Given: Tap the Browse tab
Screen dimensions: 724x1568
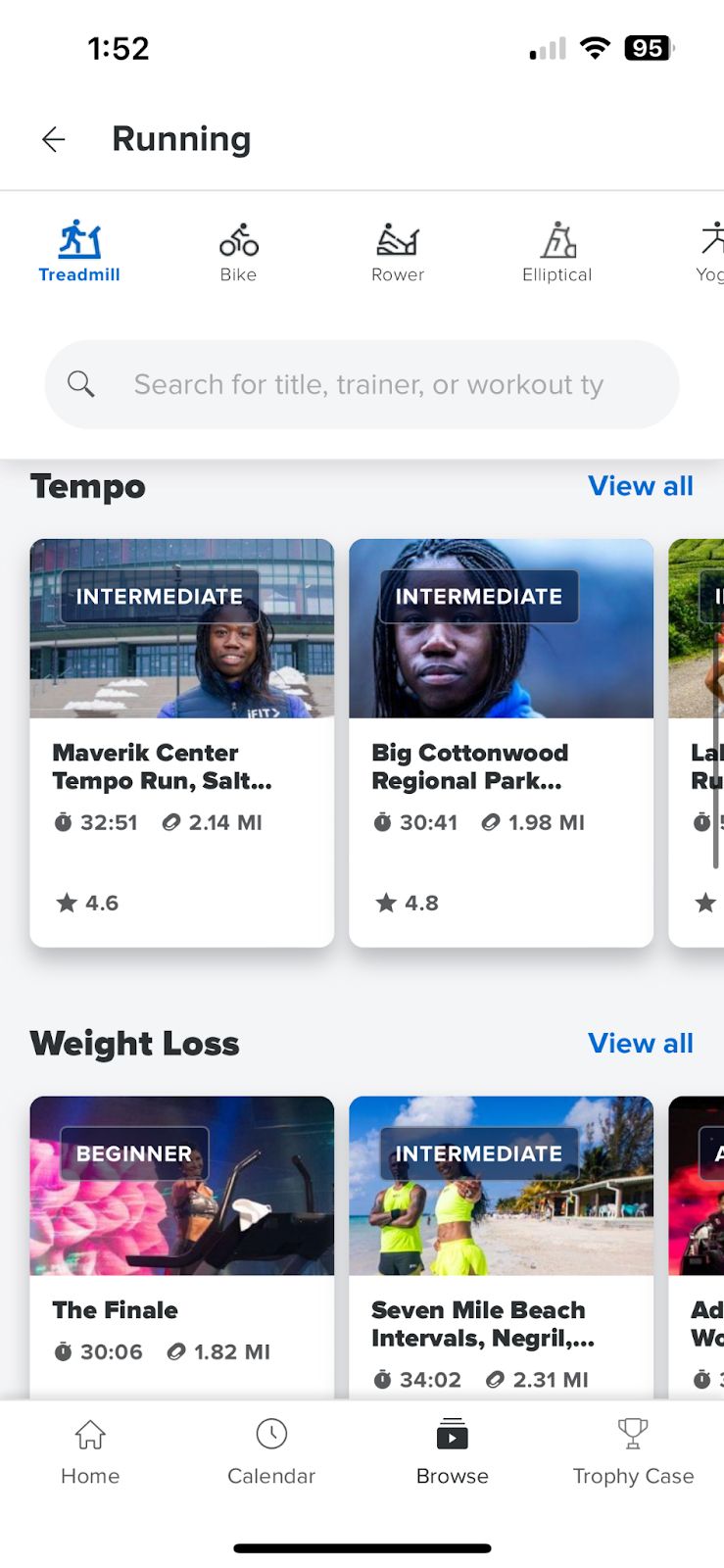Looking at the screenshot, I should click(x=452, y=1452).
